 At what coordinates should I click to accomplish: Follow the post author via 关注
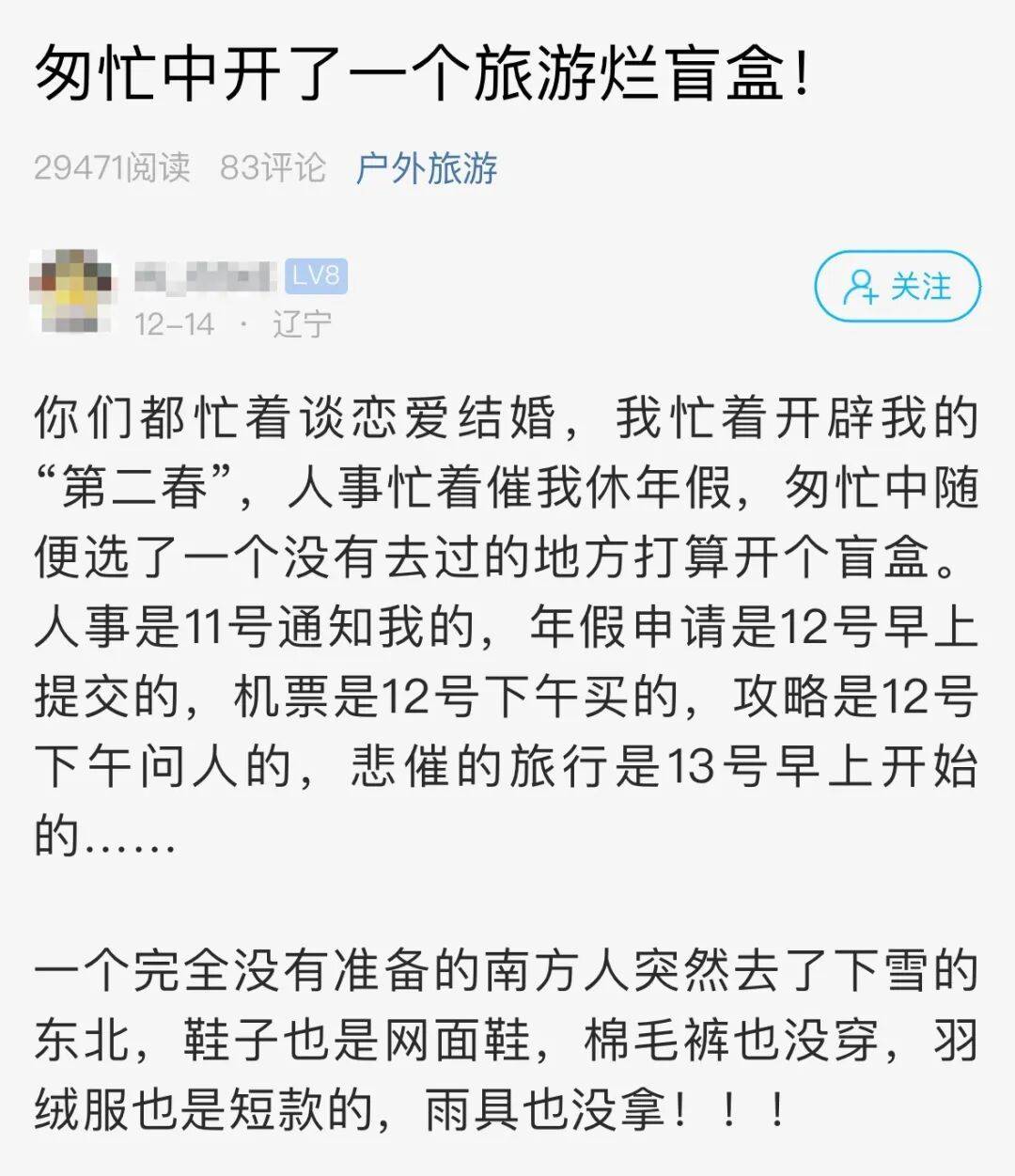click(897, 286)
